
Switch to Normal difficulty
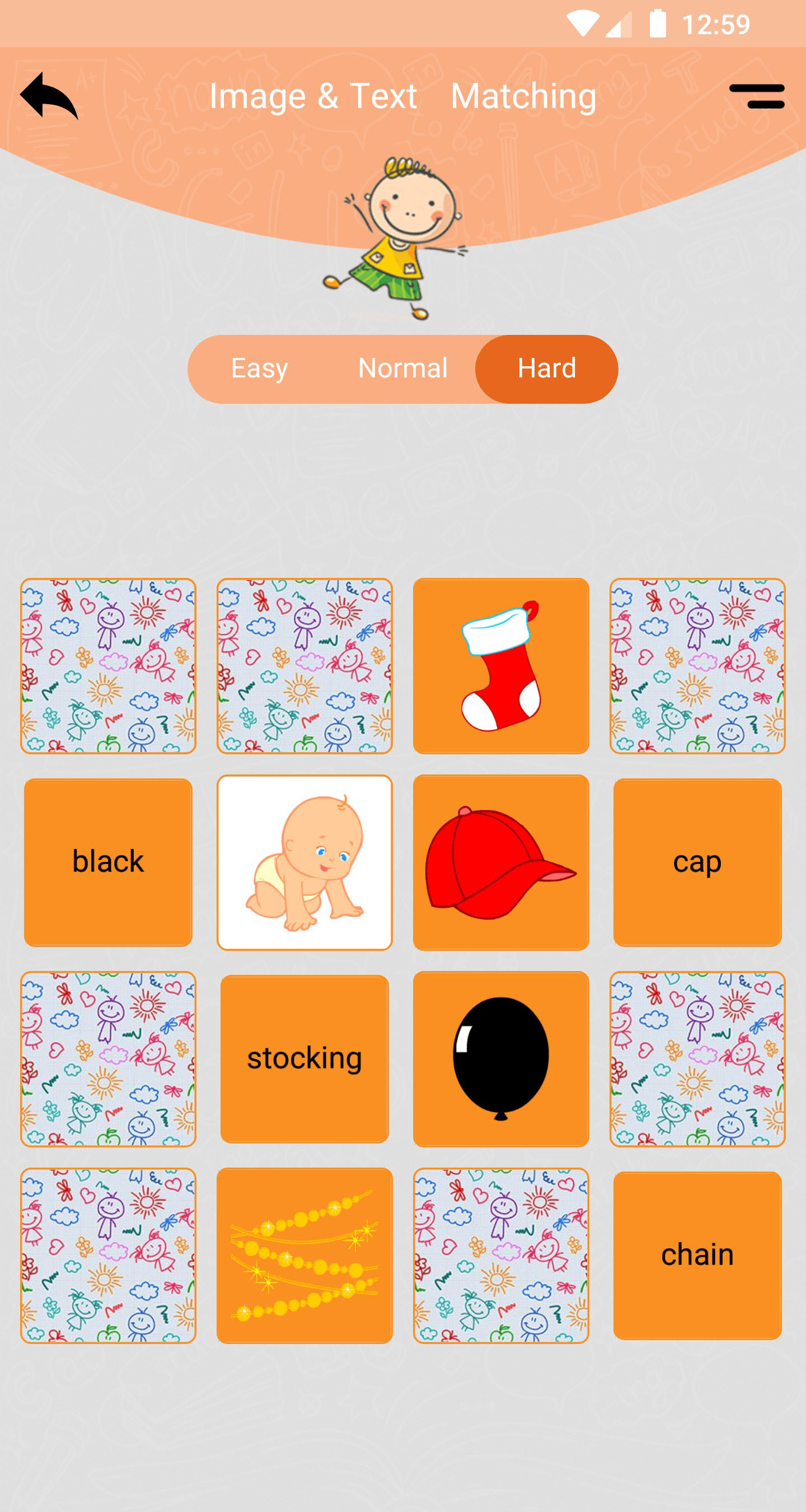pos(402,368)
